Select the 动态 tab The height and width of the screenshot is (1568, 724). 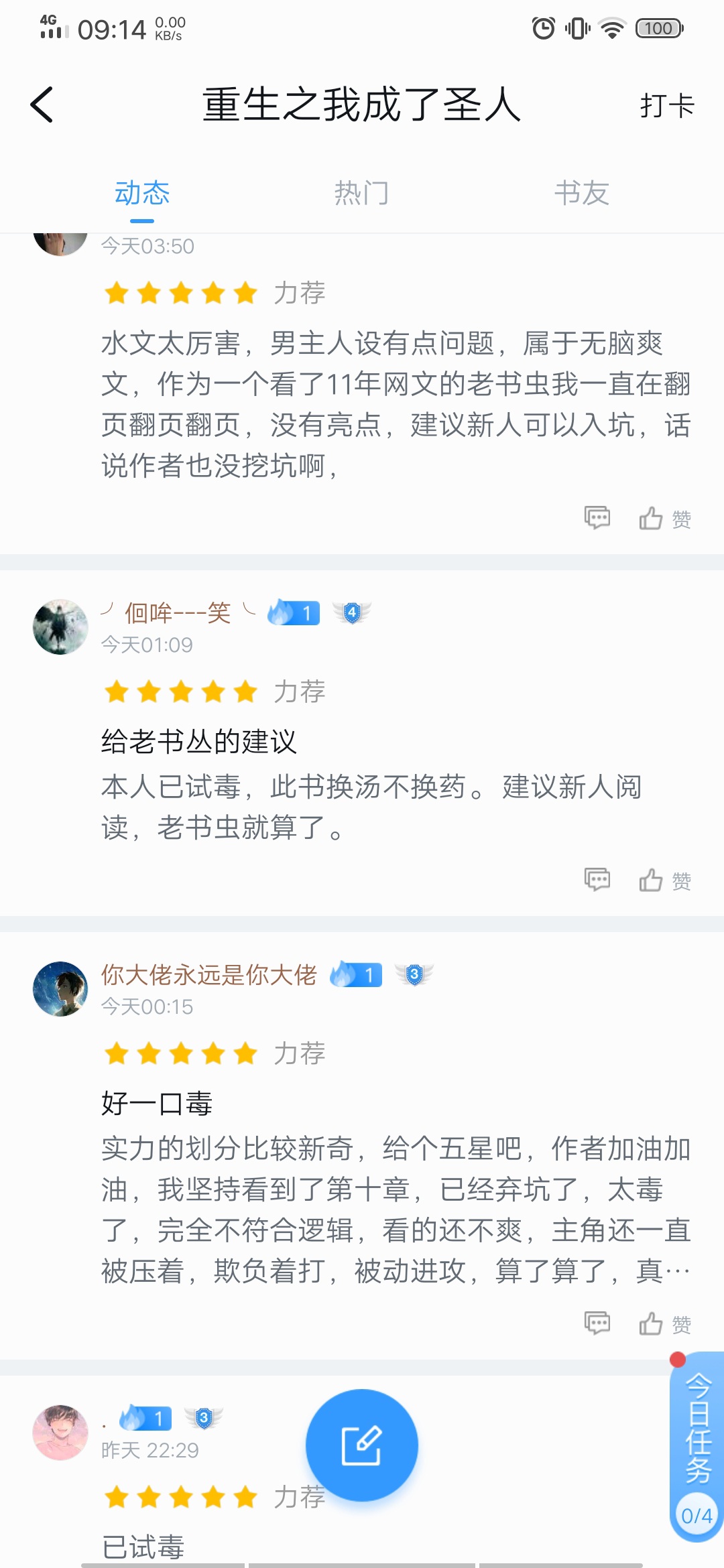141,193
